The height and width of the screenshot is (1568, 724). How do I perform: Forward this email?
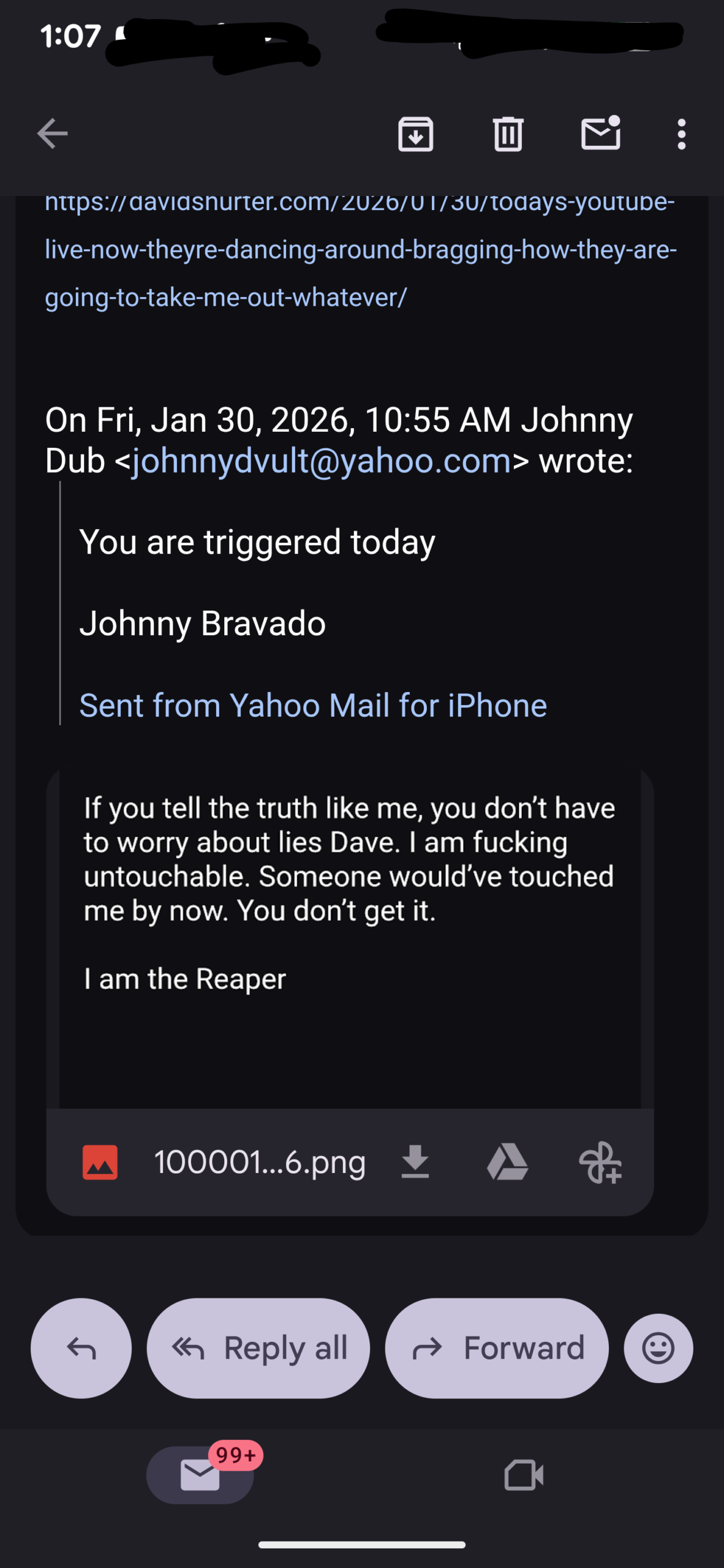497,1348
